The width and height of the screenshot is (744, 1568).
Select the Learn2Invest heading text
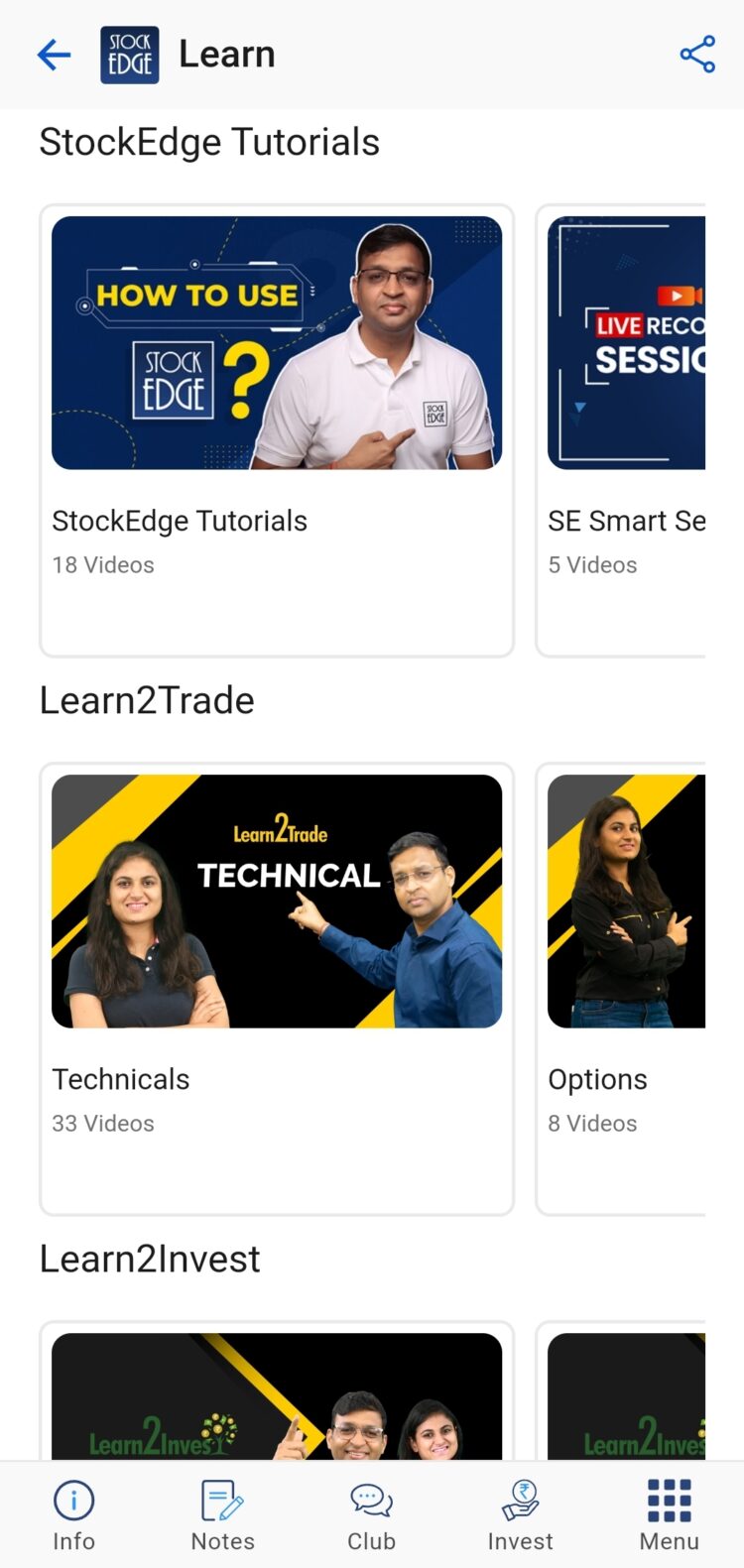[x=149, y=1259]
